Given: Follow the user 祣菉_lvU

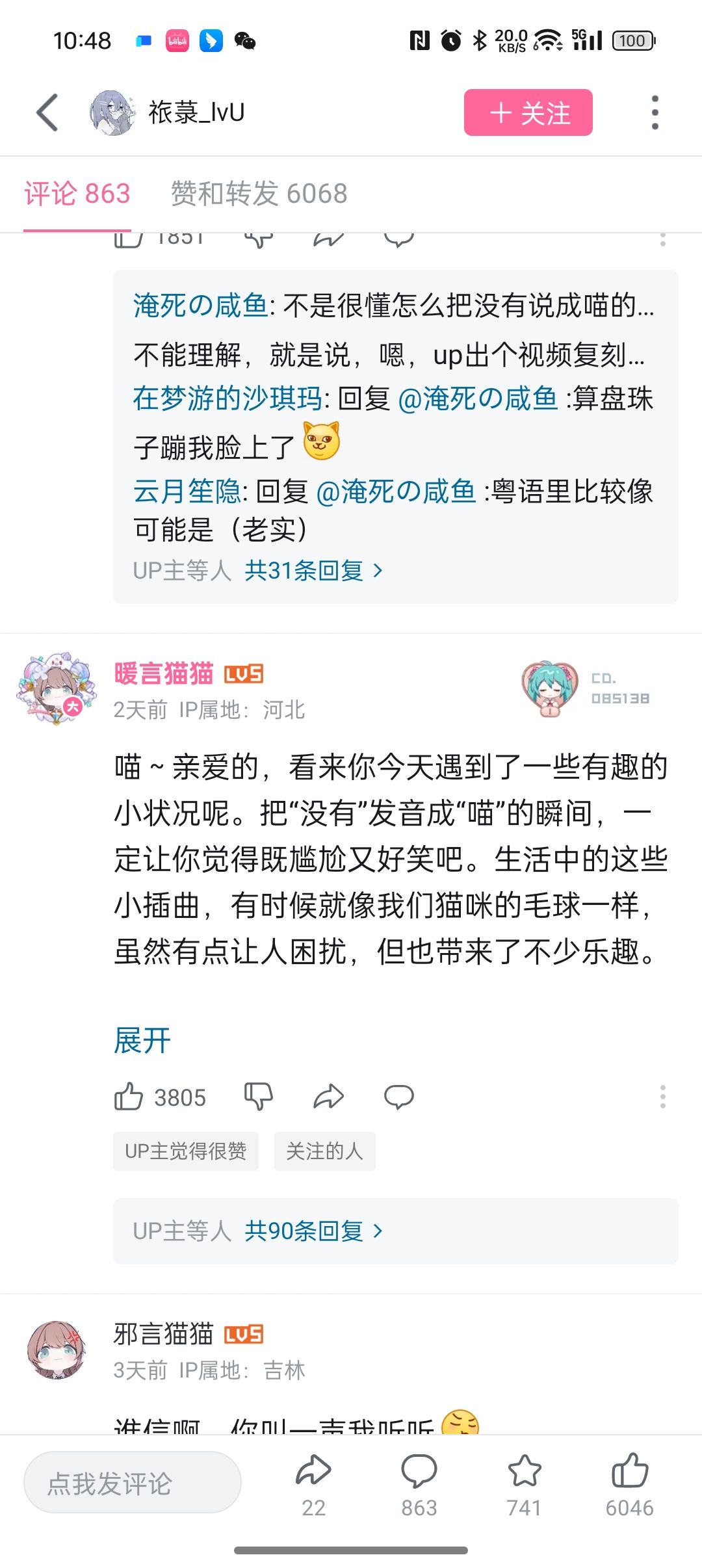Looking at the screenshot, I should [x=528, y=112].
